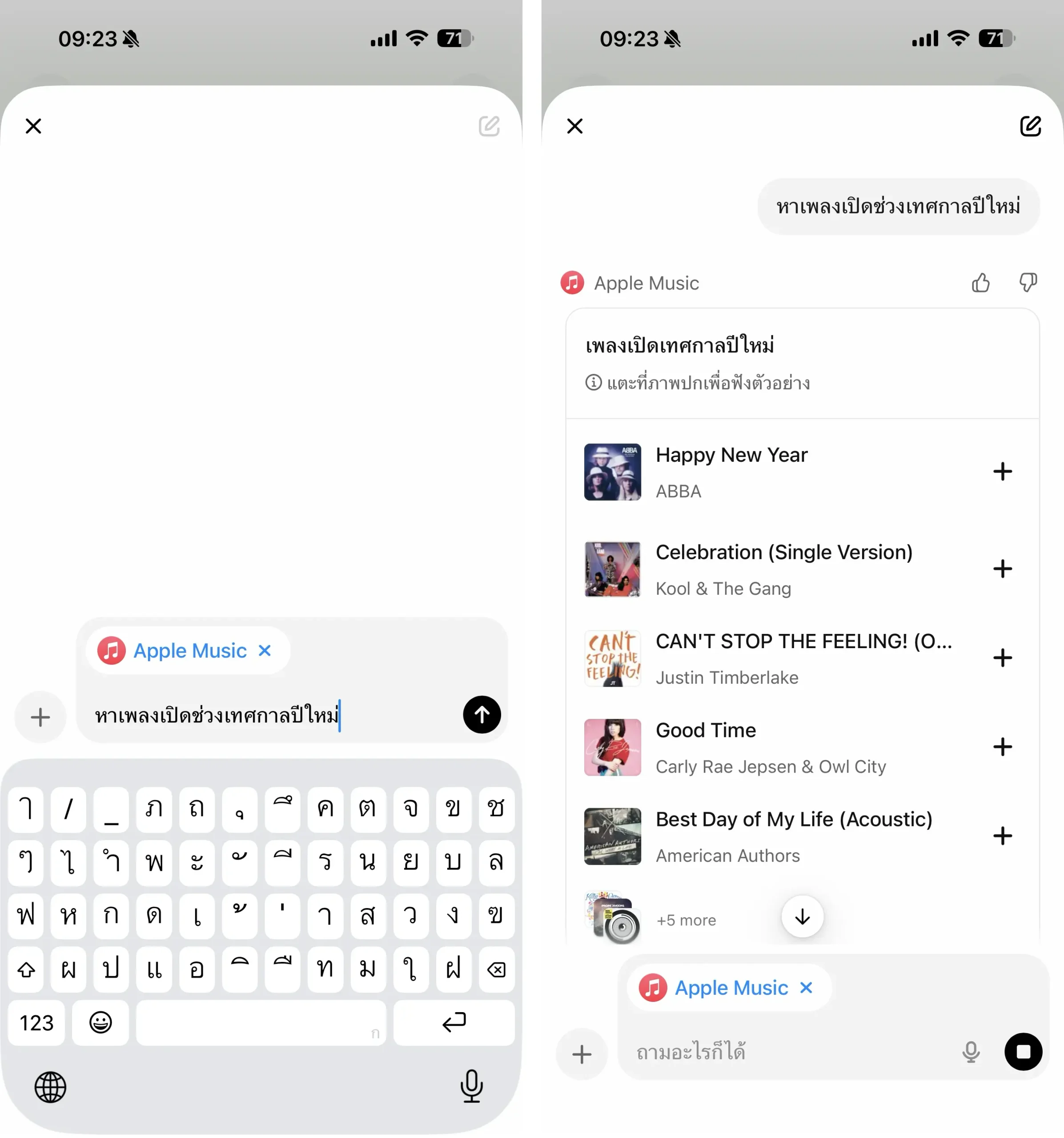
Task: Add Happy New Year by ABBA
Action: point(1002,472)
